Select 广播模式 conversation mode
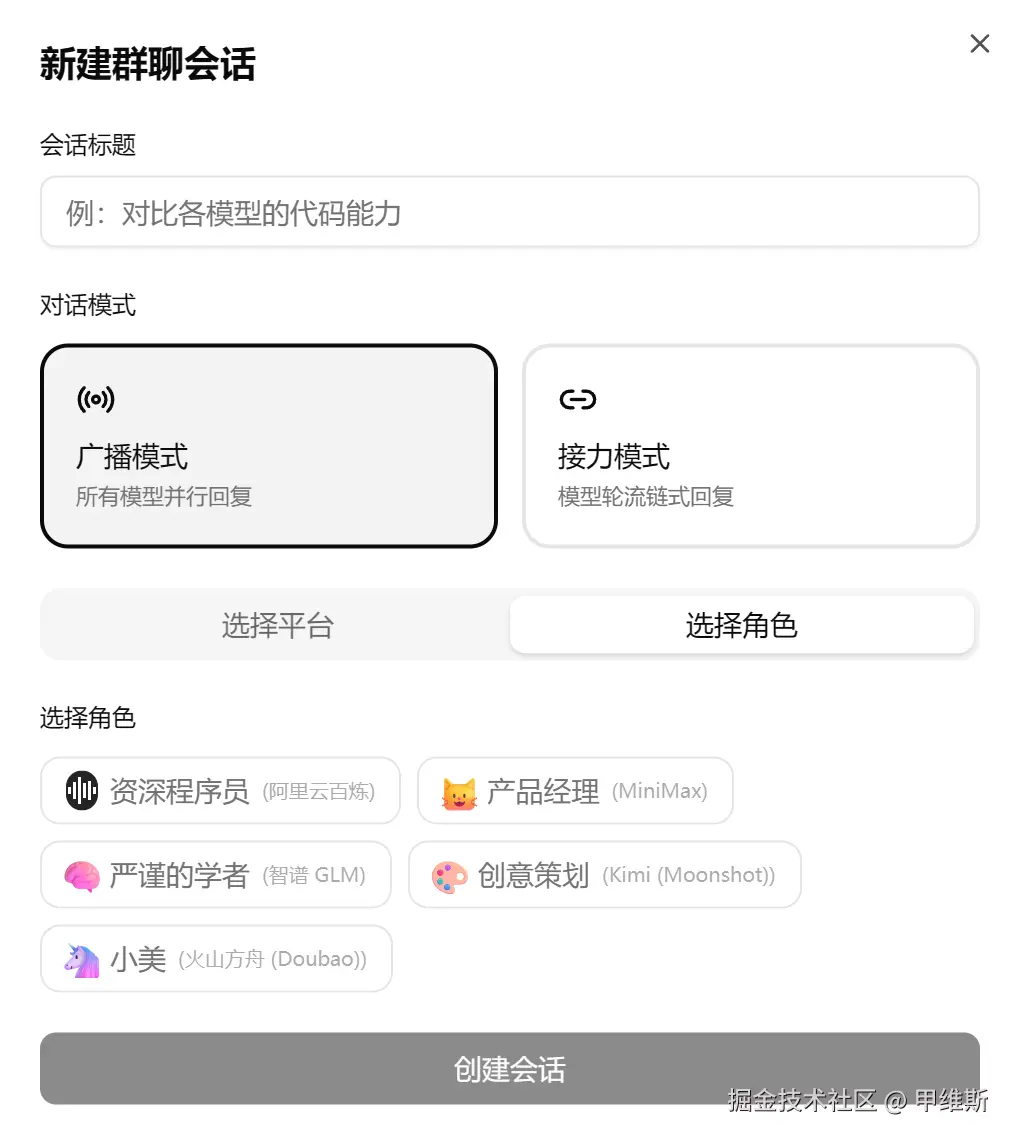This screenshot has width=1018, height=1144. tap(268, 446)
